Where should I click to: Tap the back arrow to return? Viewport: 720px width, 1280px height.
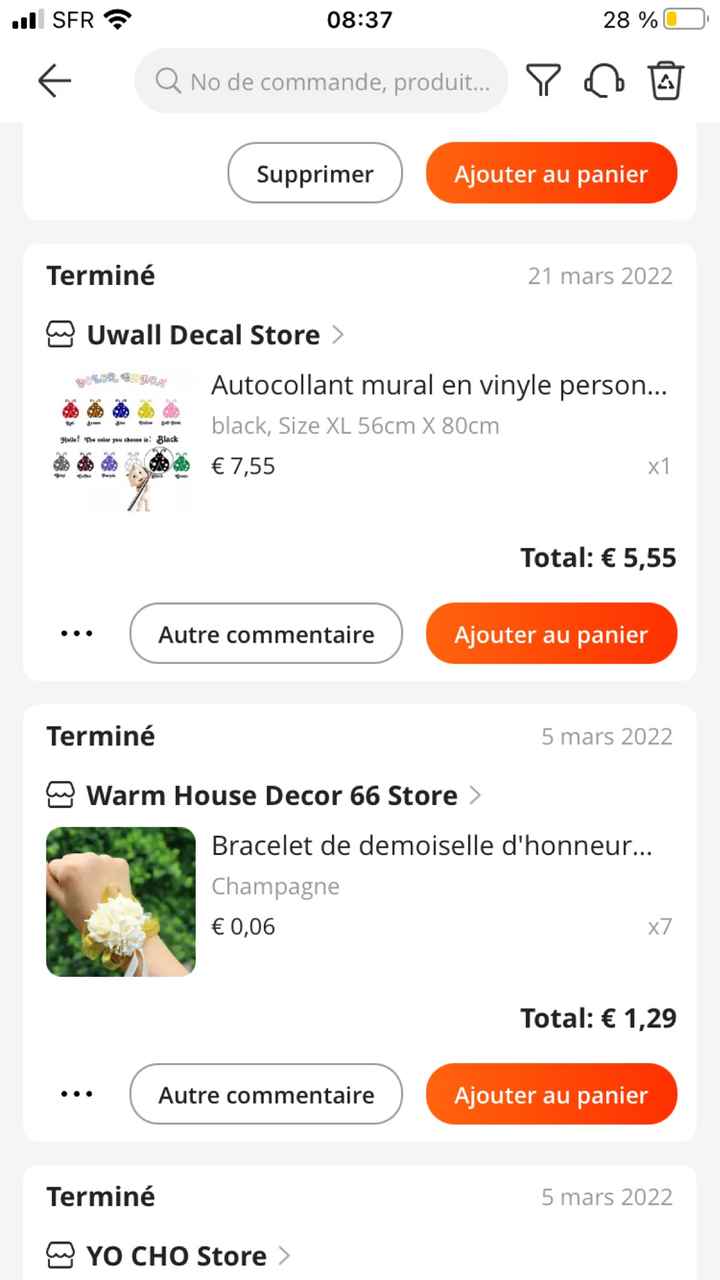click(x=55, y=81)
